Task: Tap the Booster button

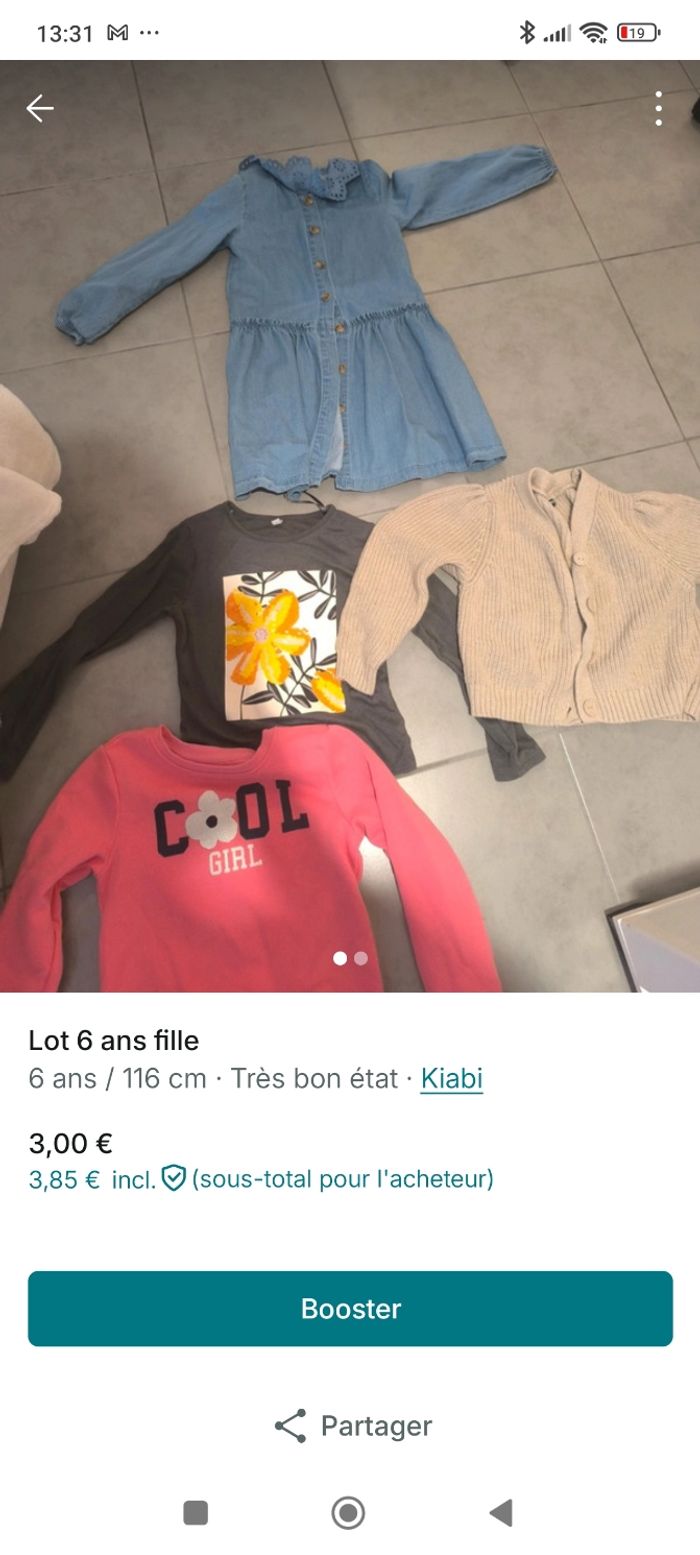Action: click(350, 1308)
